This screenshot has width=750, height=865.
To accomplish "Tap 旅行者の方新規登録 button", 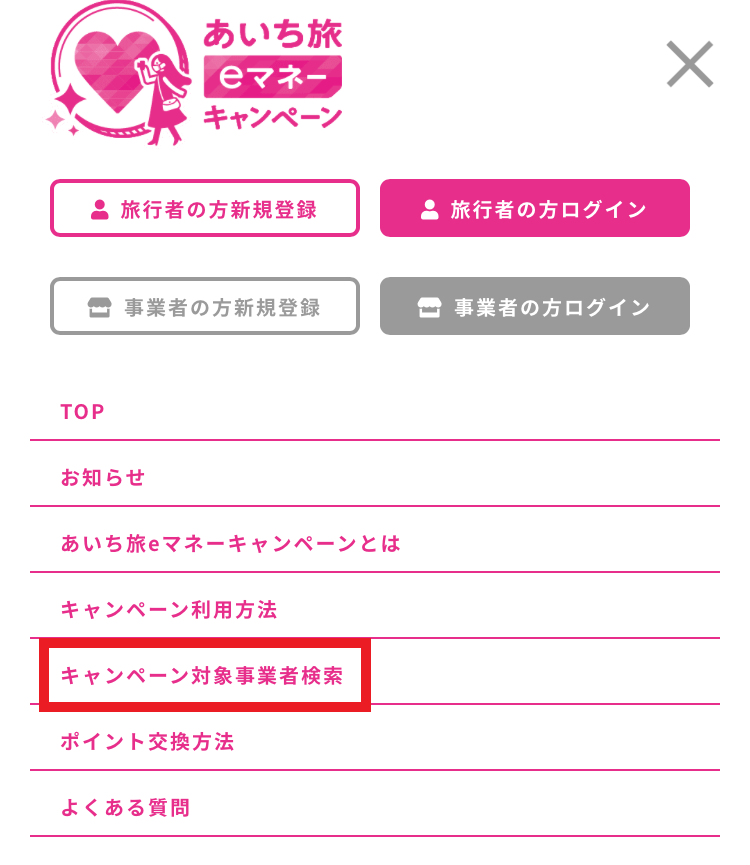I will tap(205, 209).
